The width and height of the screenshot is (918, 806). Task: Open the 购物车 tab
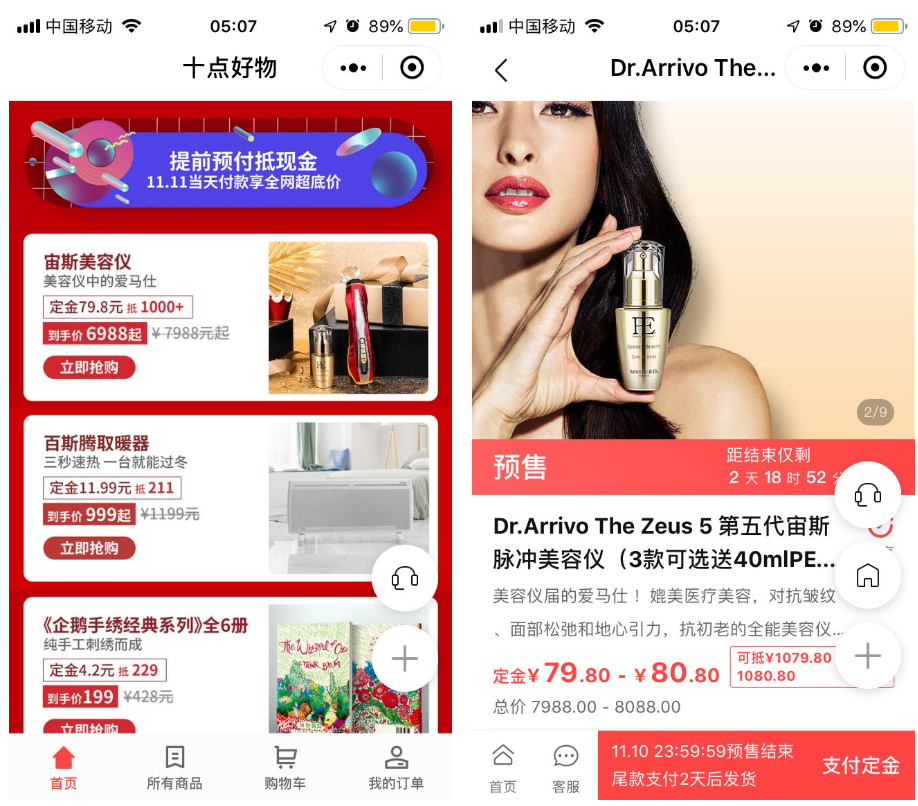pos(285,768)
